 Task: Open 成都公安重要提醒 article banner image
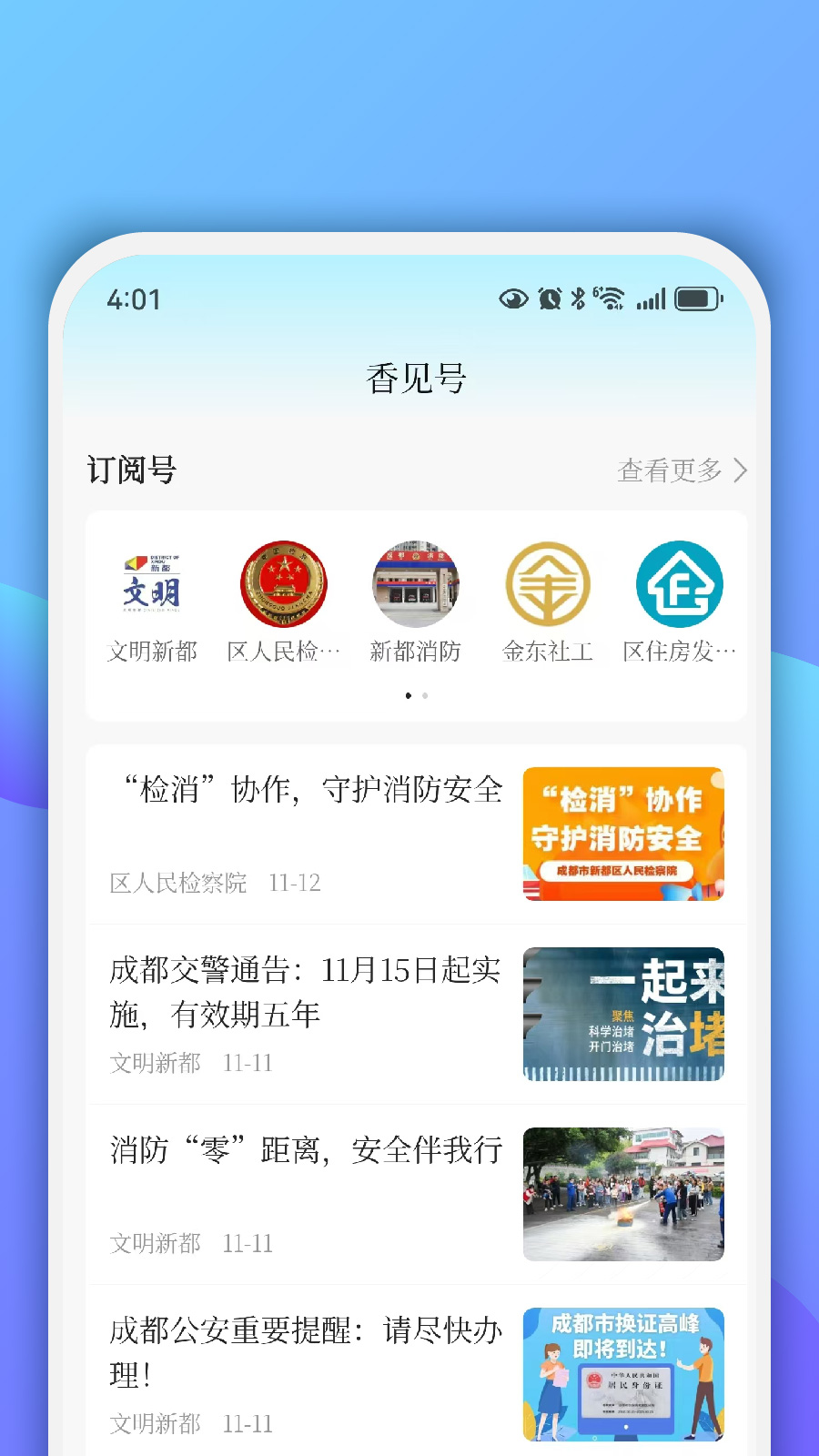pos(622,1375)
